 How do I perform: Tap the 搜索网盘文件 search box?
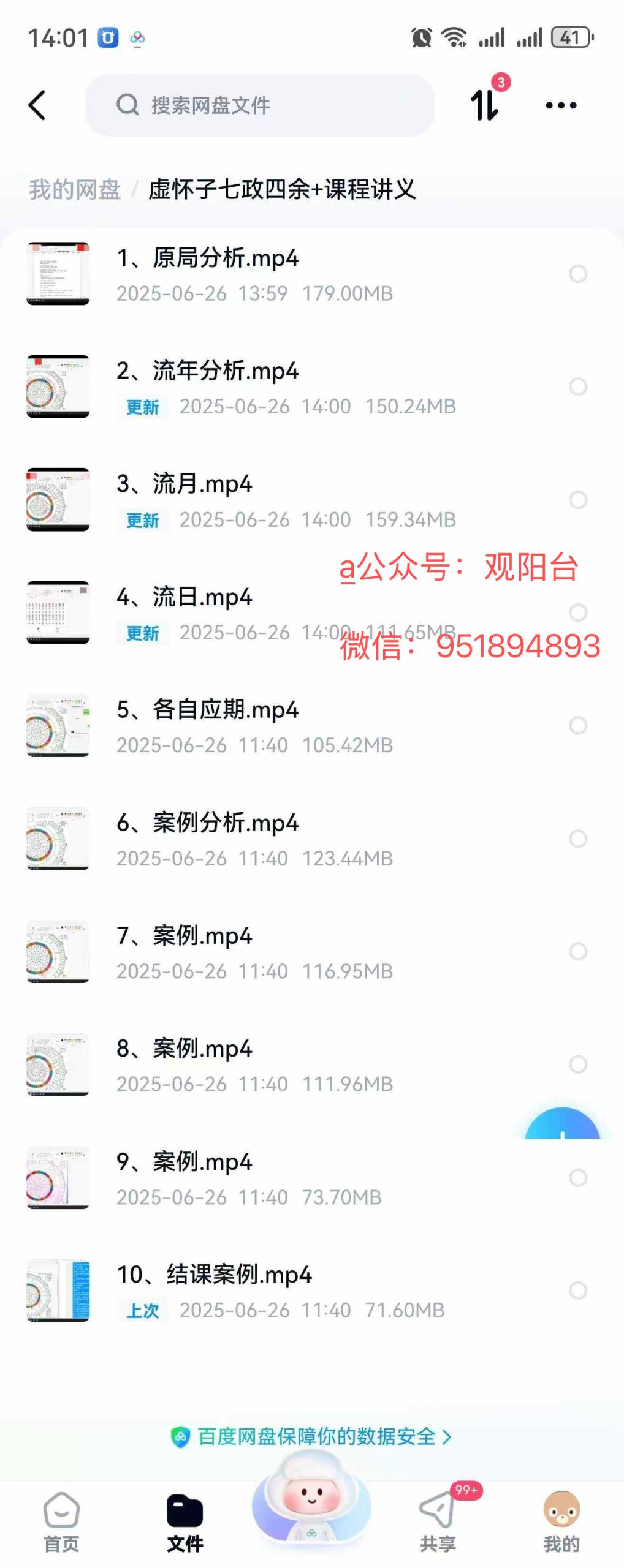click(259, 105)
